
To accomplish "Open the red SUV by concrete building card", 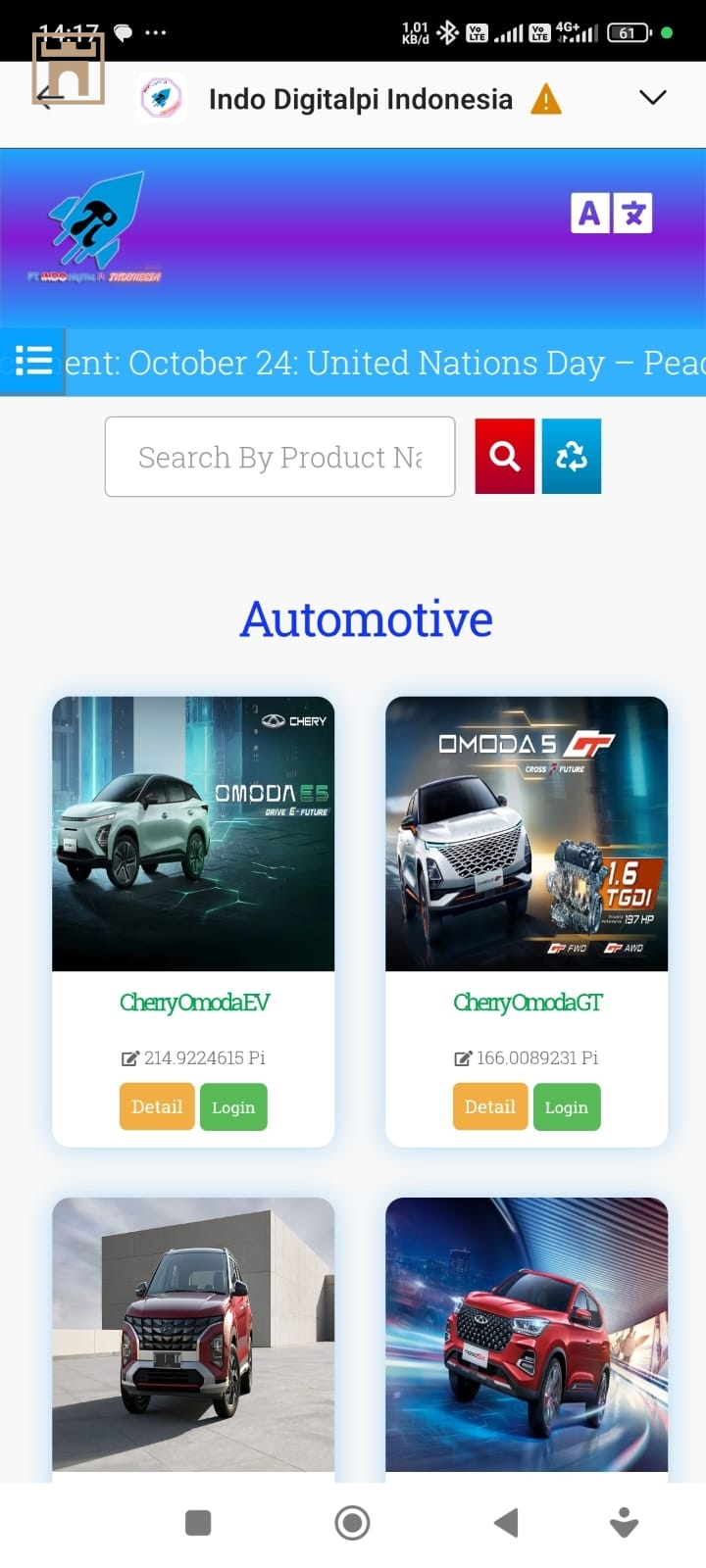I will [193, 1334].
